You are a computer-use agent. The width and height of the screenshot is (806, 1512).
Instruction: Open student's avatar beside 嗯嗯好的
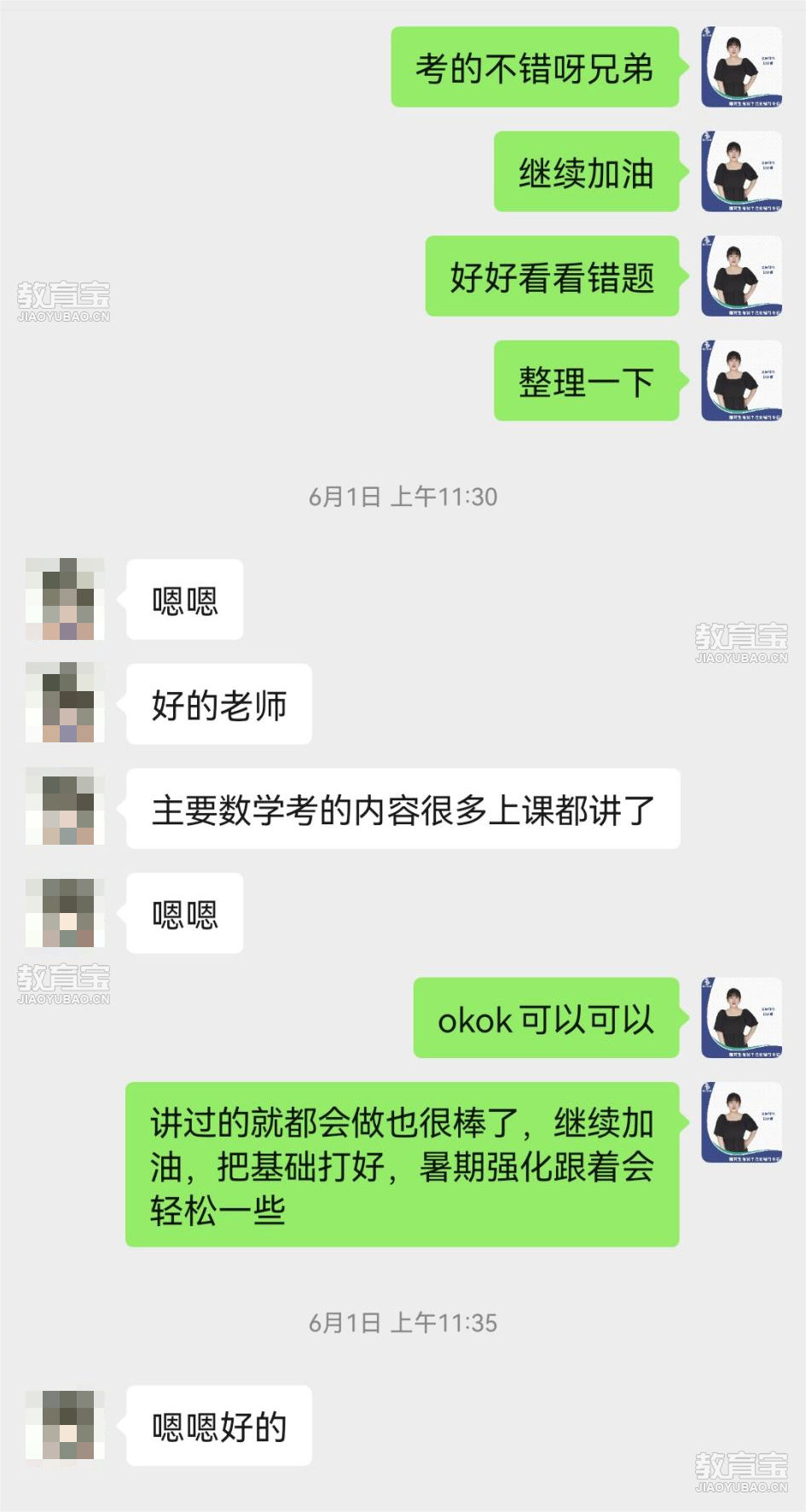(x=65, y=1425)
